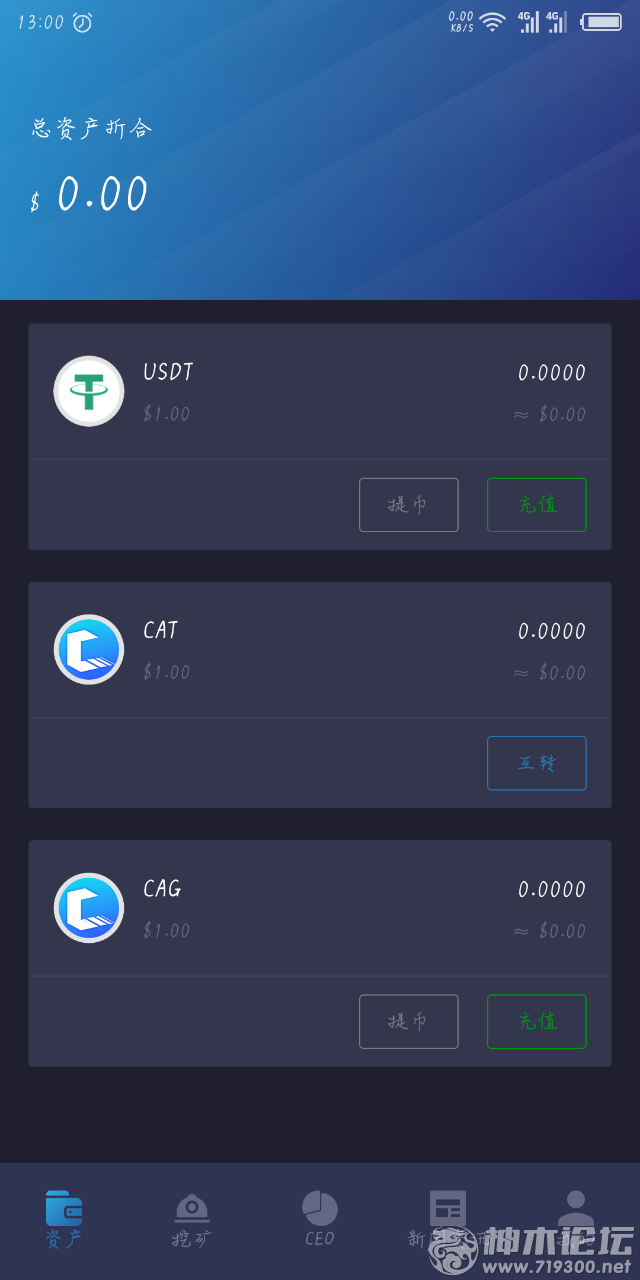The width and height of the screenshot is (640, 1280).
Task: Open the news tab with newspaper icon
Action: (448, 1220)
